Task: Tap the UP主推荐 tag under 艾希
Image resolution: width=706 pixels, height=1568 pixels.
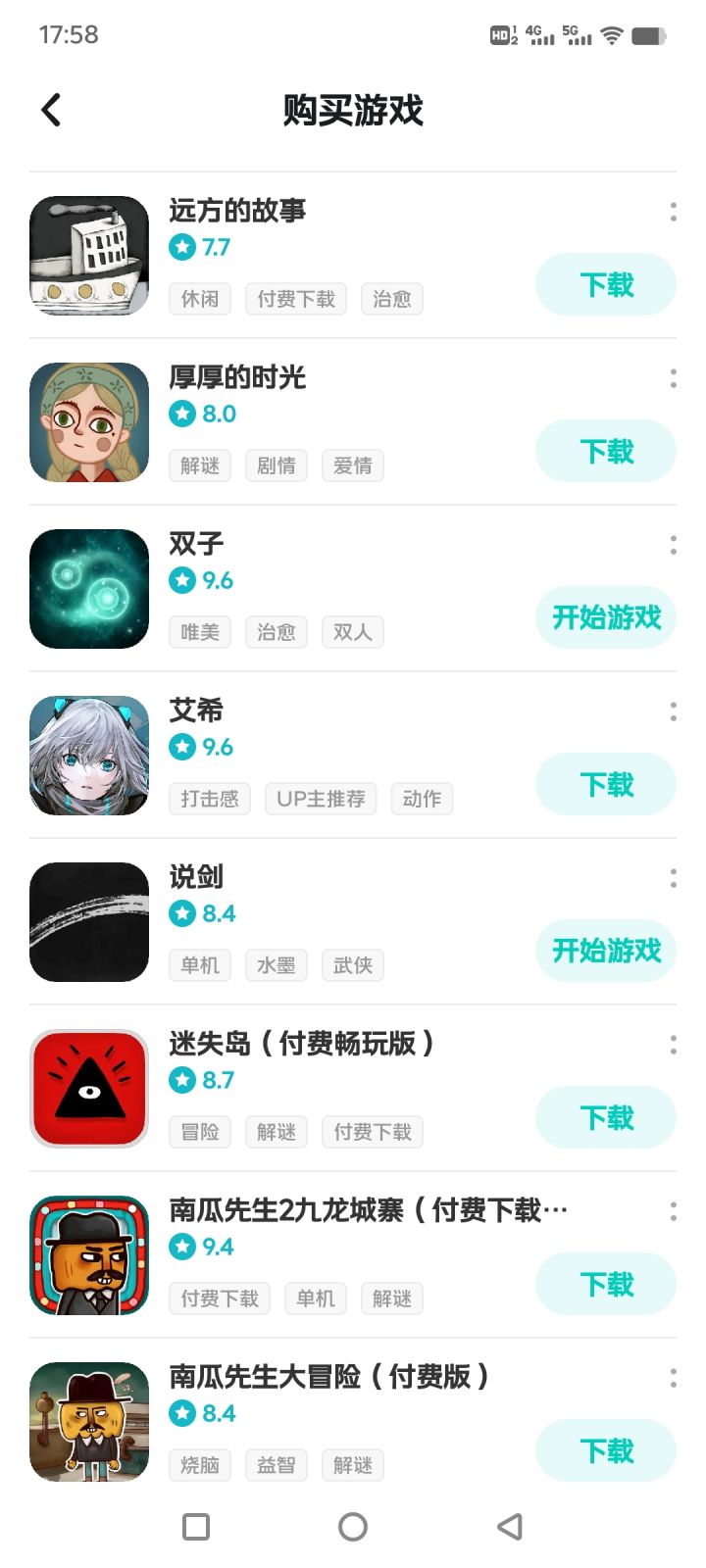Action: [321, 799]
